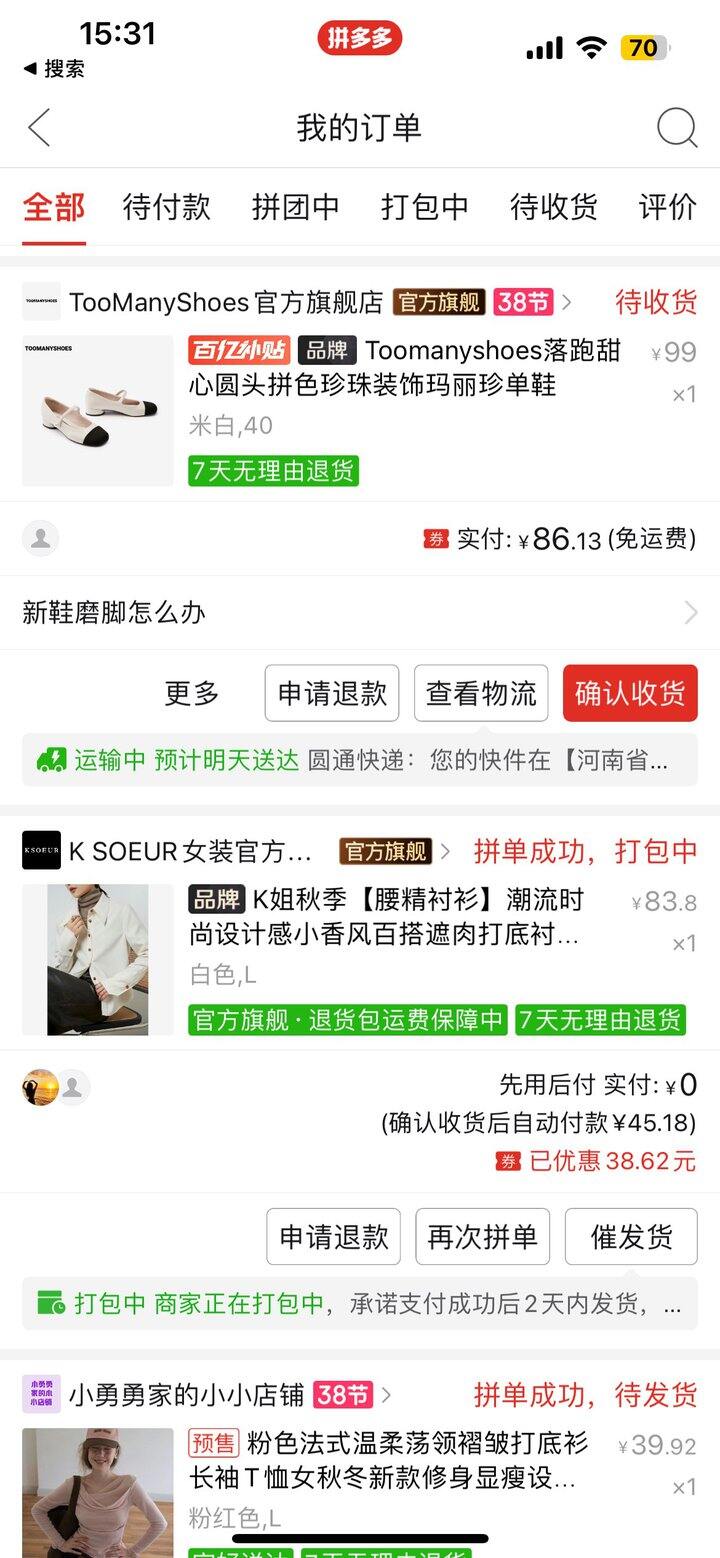Image resolution: width=720 pixels, height=1558 pixels.
Task: Go back from 我的订单
Action: point(40,128)
